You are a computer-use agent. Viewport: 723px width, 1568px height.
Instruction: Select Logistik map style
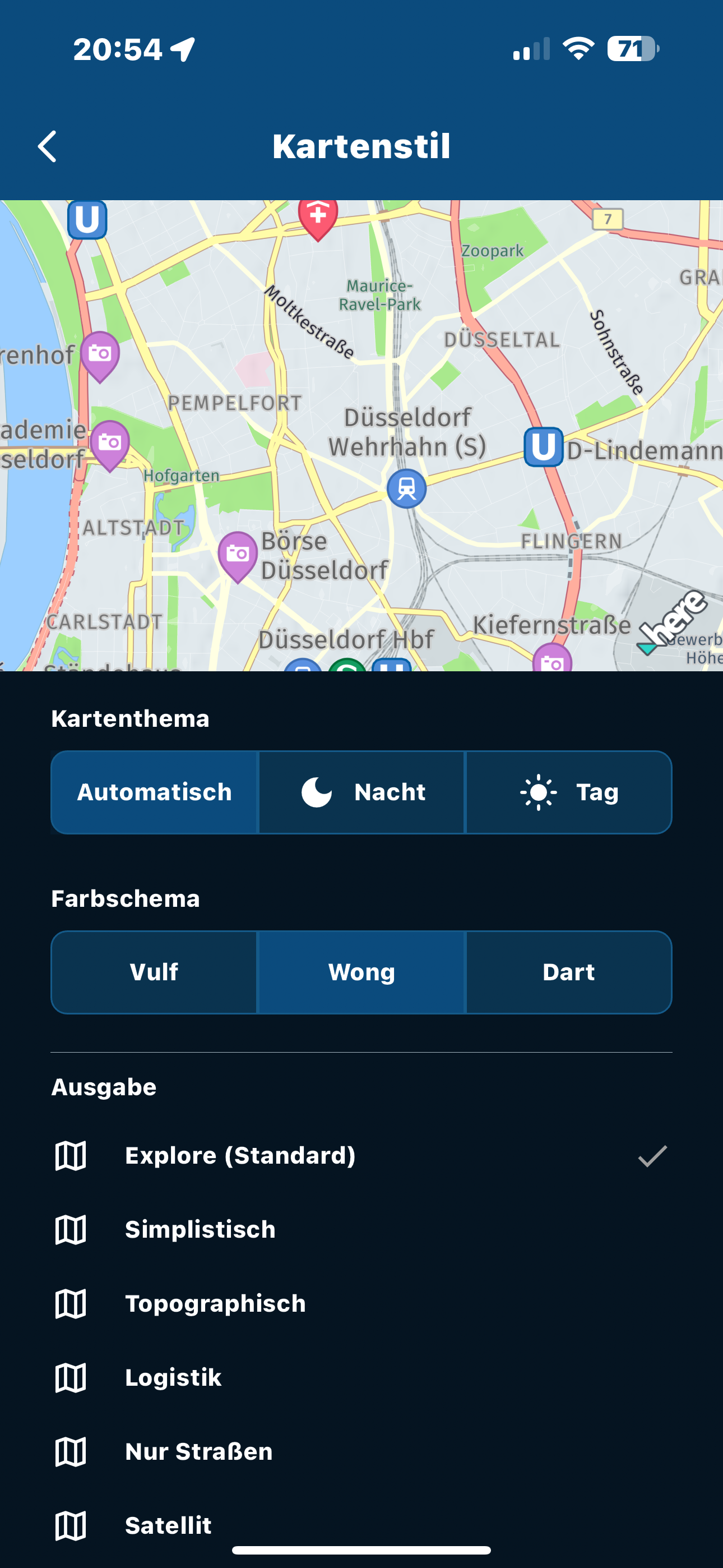[x=361, y=1377]
